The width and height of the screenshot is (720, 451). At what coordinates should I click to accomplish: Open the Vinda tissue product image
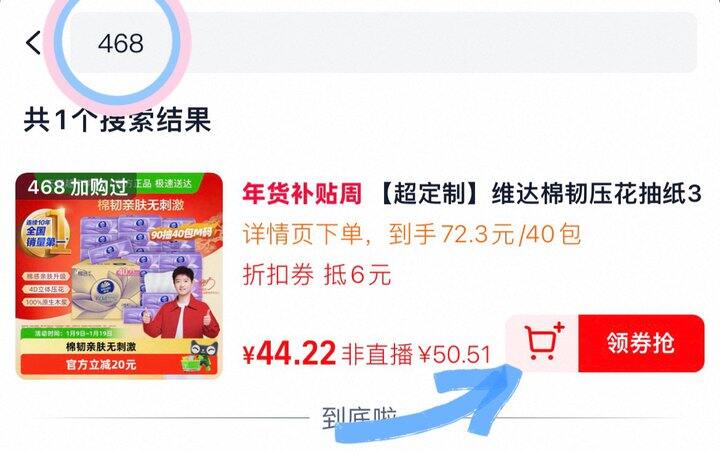pyautogui.click(x=119, y=276)
